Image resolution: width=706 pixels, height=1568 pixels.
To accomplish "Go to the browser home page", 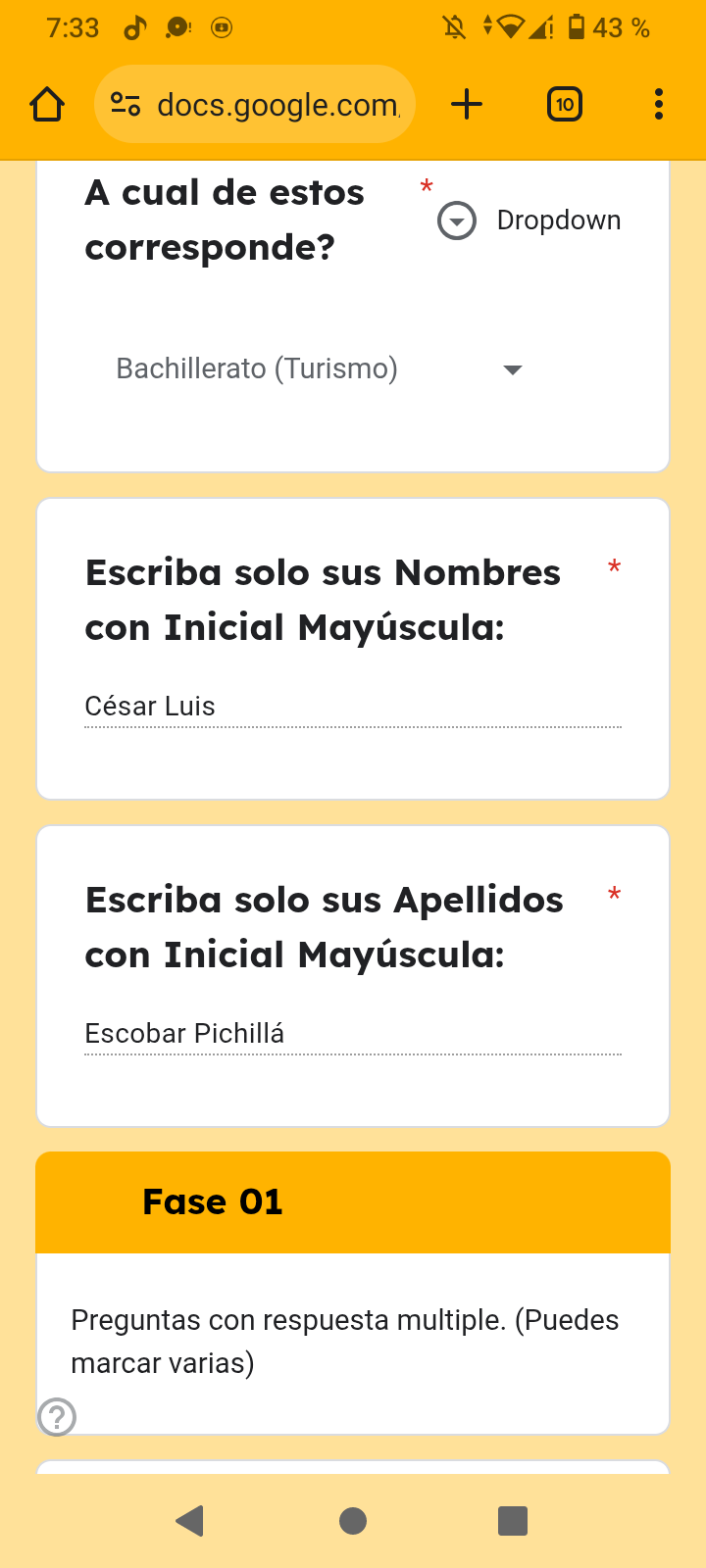I will 47,104.
